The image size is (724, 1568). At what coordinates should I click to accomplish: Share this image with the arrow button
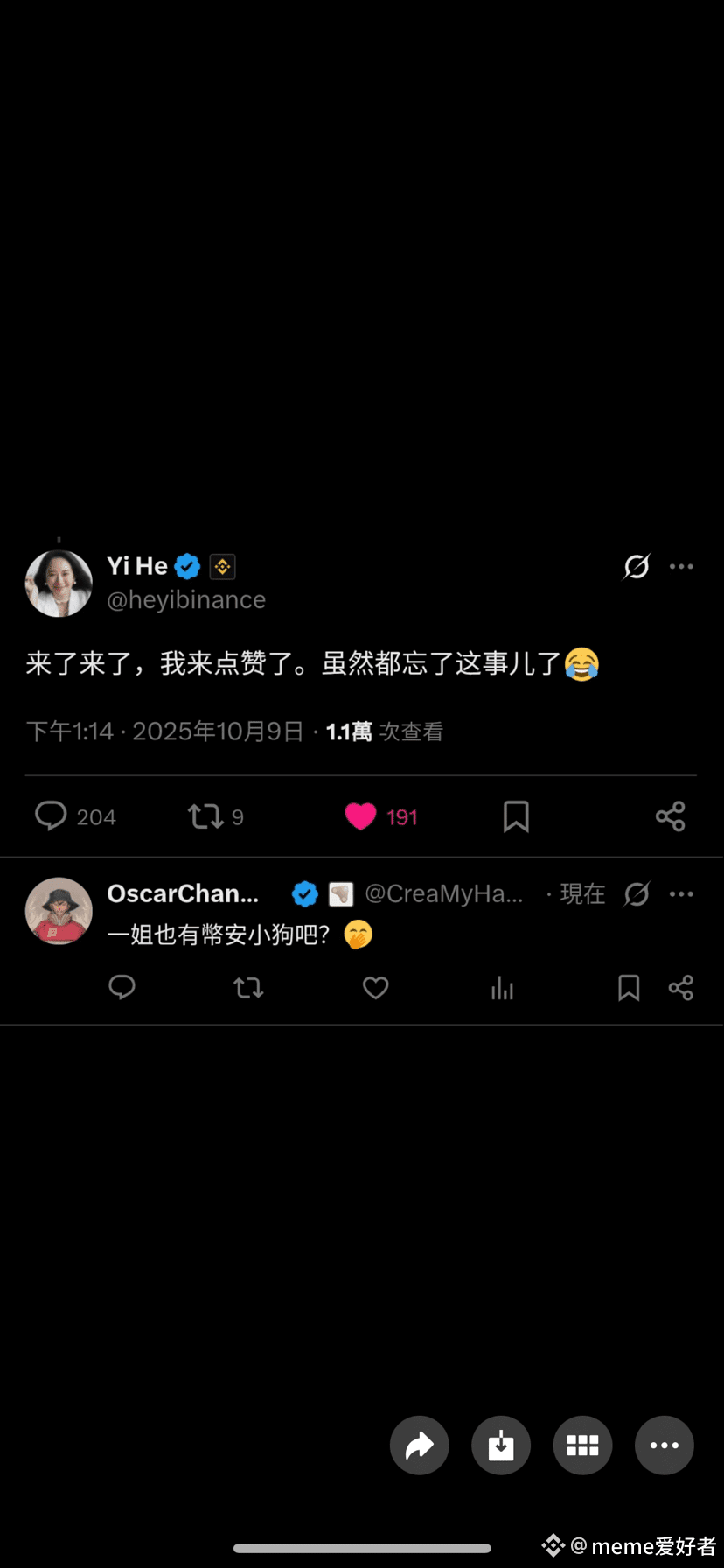coord(420,1445)
